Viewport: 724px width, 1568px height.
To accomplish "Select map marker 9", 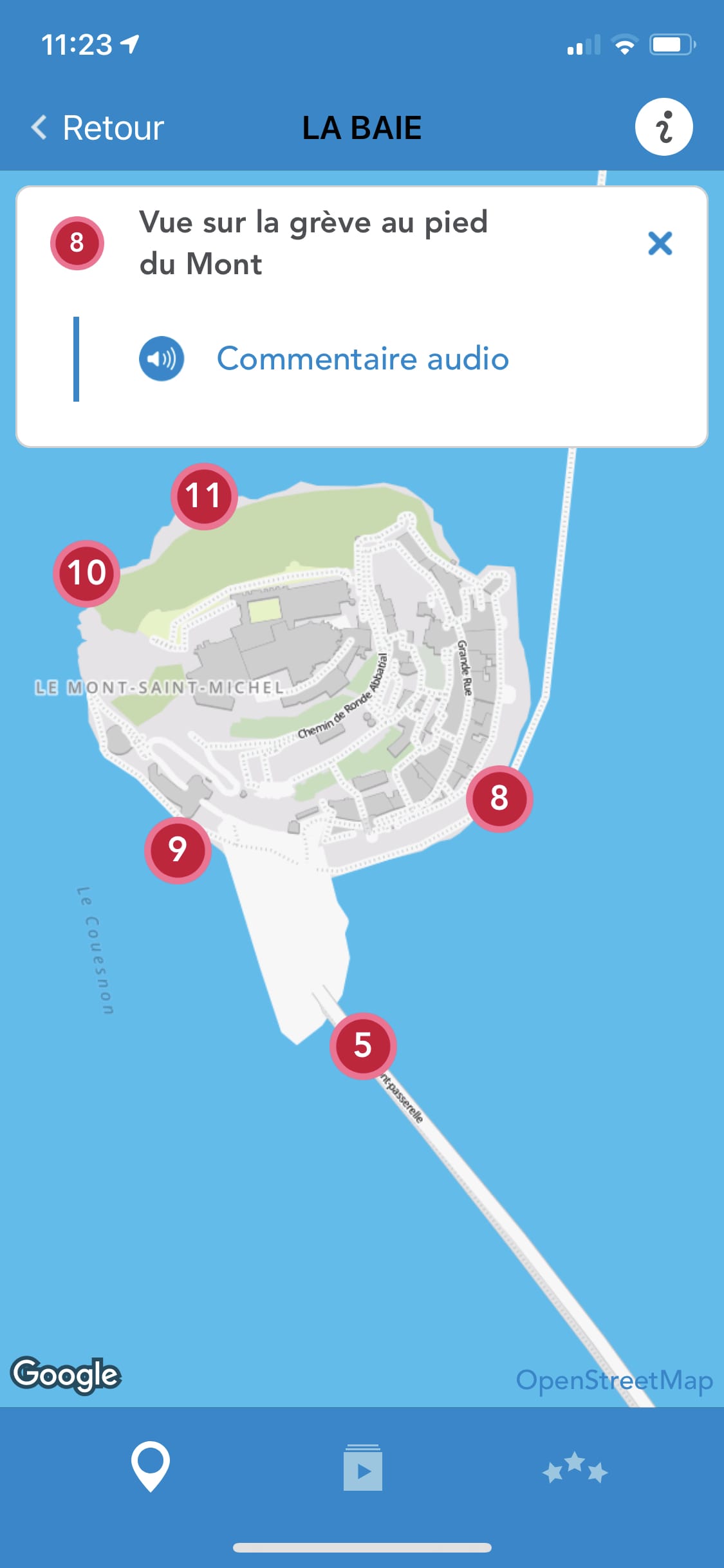I will point(178,850).
